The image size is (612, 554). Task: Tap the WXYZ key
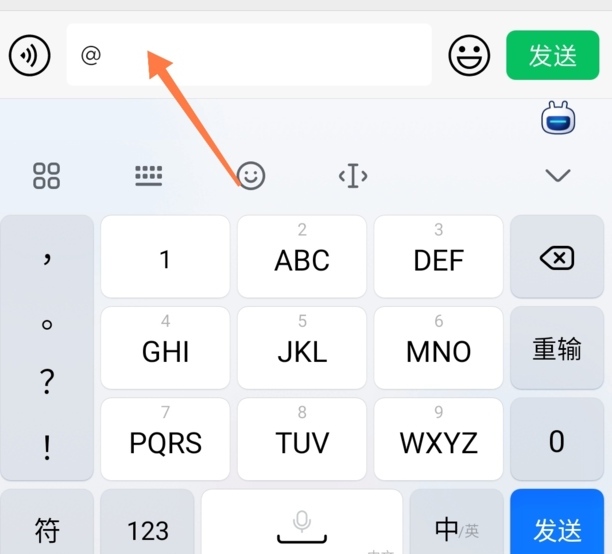(x=438, y=440)
